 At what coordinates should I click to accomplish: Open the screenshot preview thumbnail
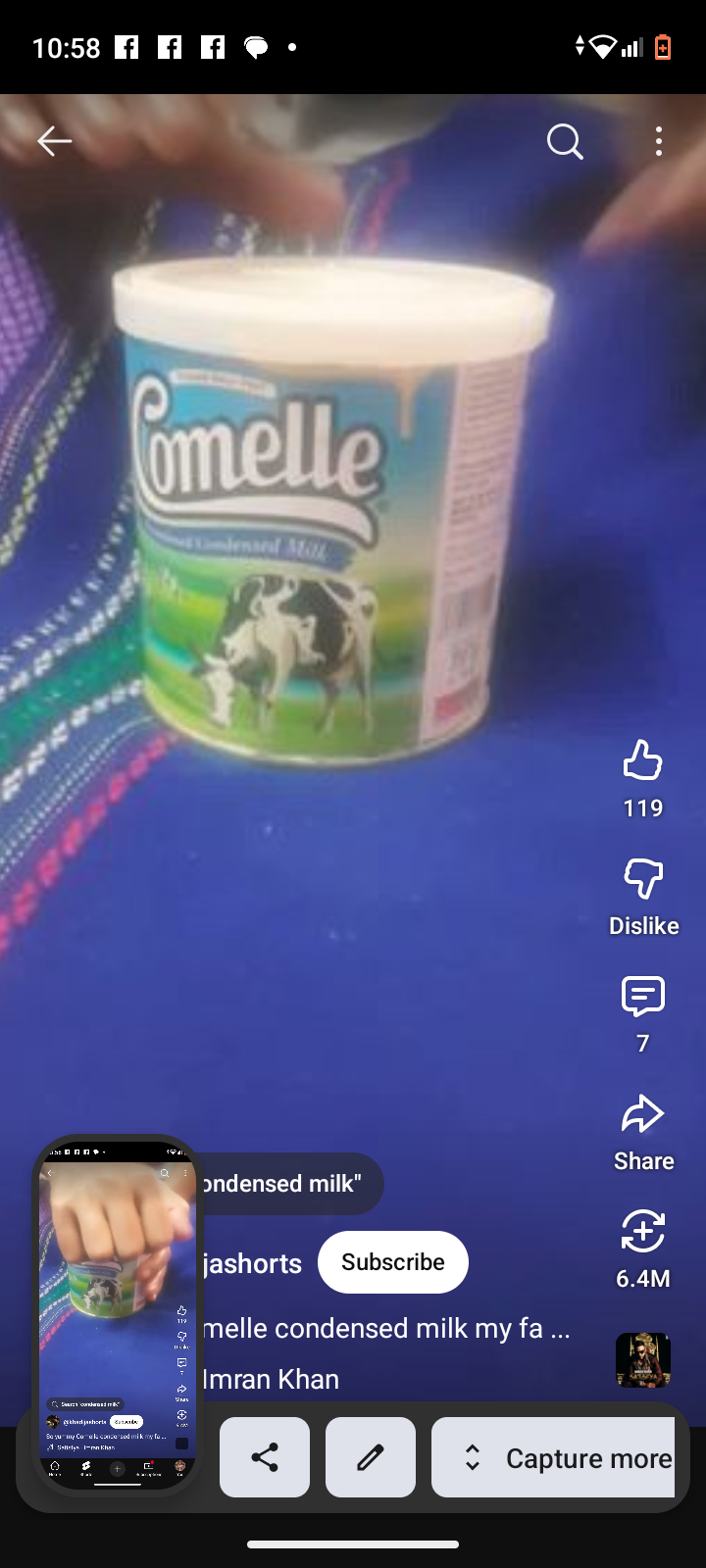117,1313
